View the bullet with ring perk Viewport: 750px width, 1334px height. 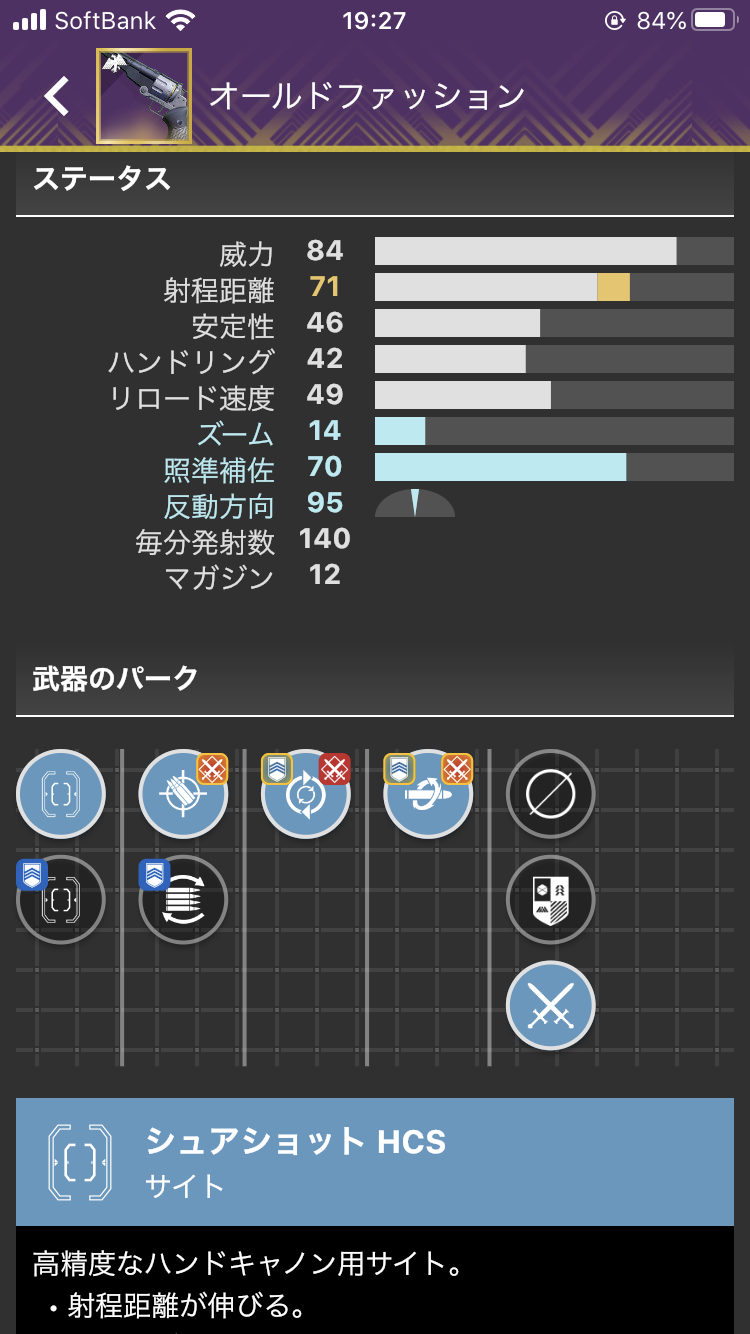(428, 794)
